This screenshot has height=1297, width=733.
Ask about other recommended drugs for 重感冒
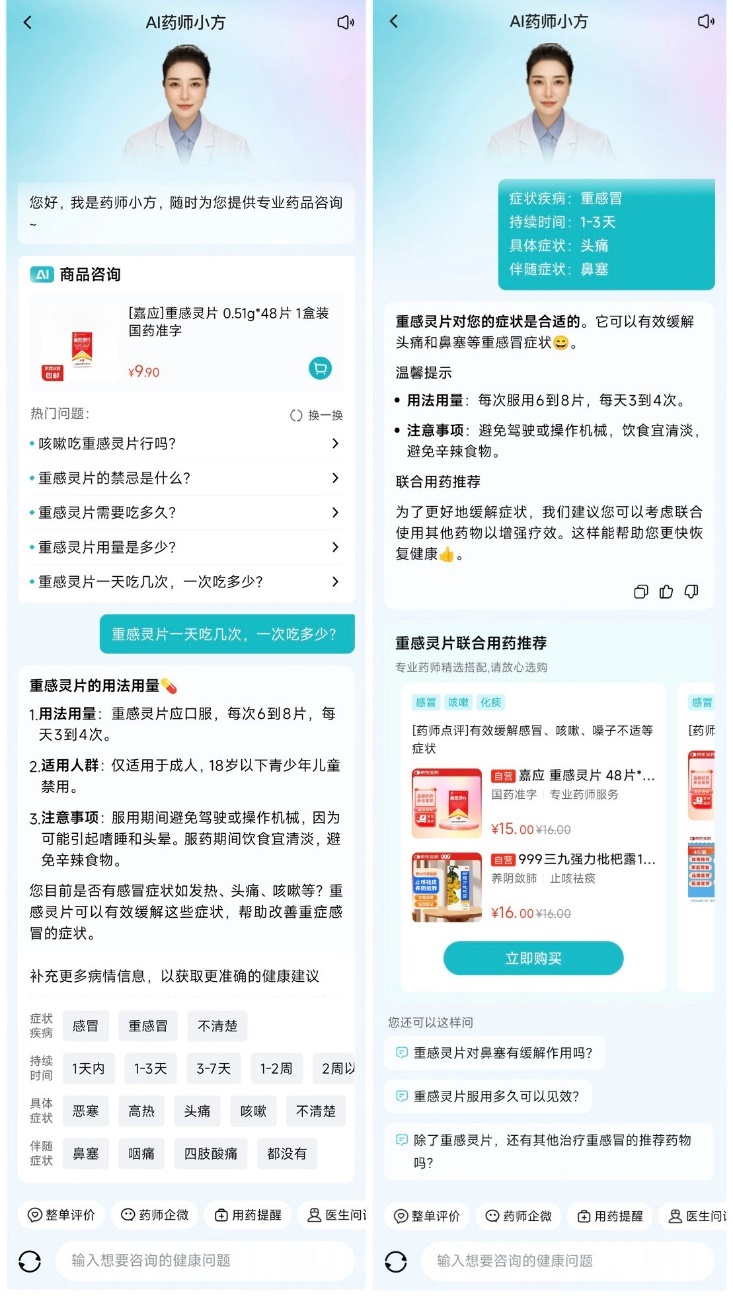click(x=548, y=1151)
